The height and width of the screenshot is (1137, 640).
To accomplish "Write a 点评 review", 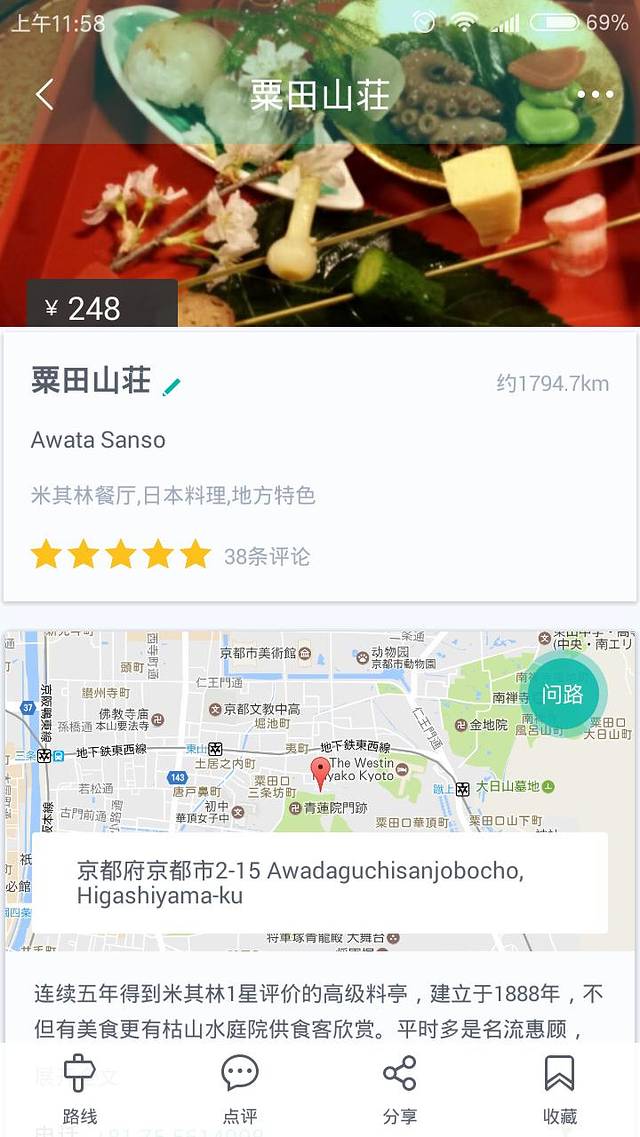I will [x=240, y=1088].
